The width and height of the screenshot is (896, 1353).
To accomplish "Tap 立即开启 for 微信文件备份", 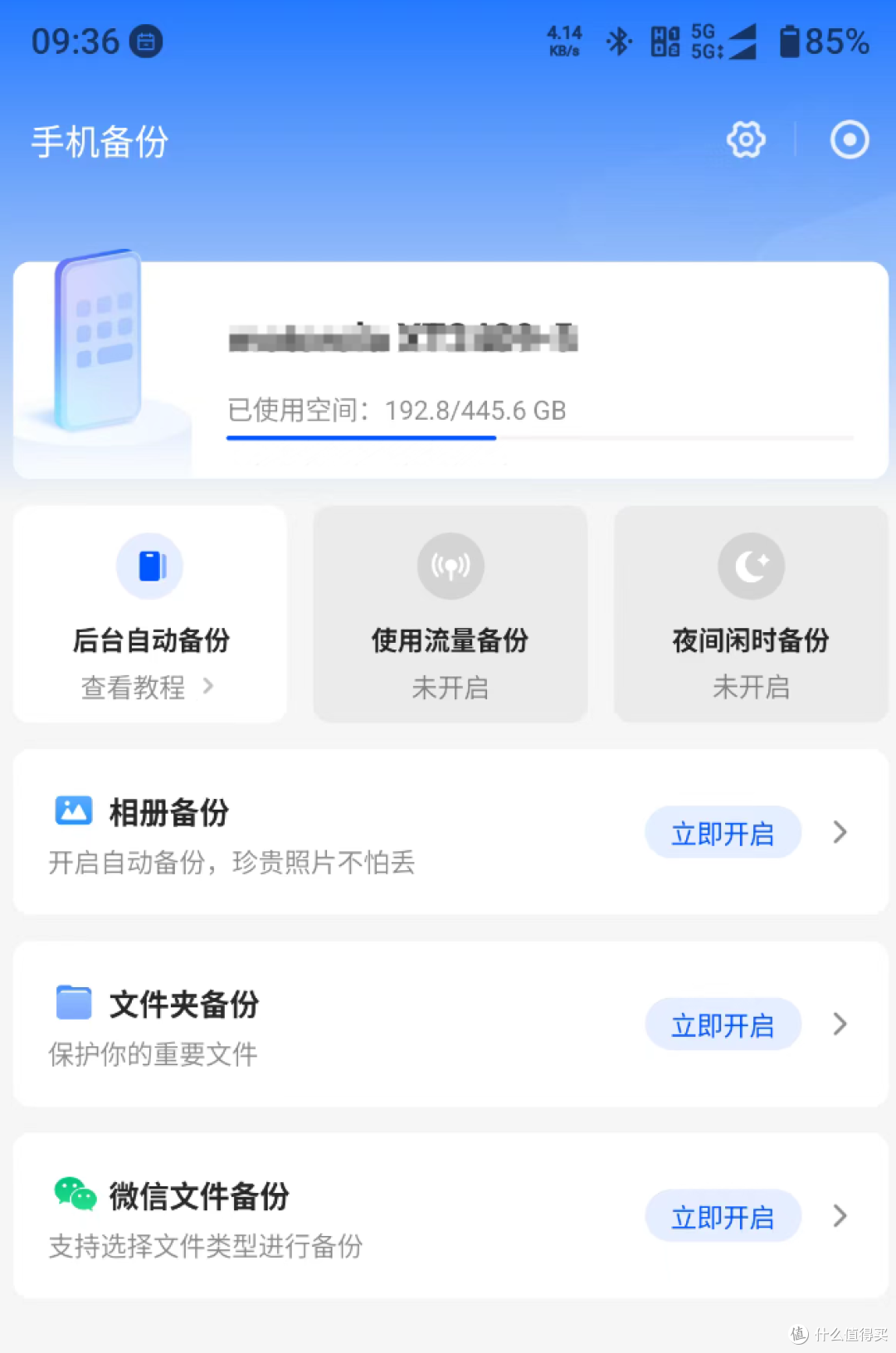I will 723,1216.
